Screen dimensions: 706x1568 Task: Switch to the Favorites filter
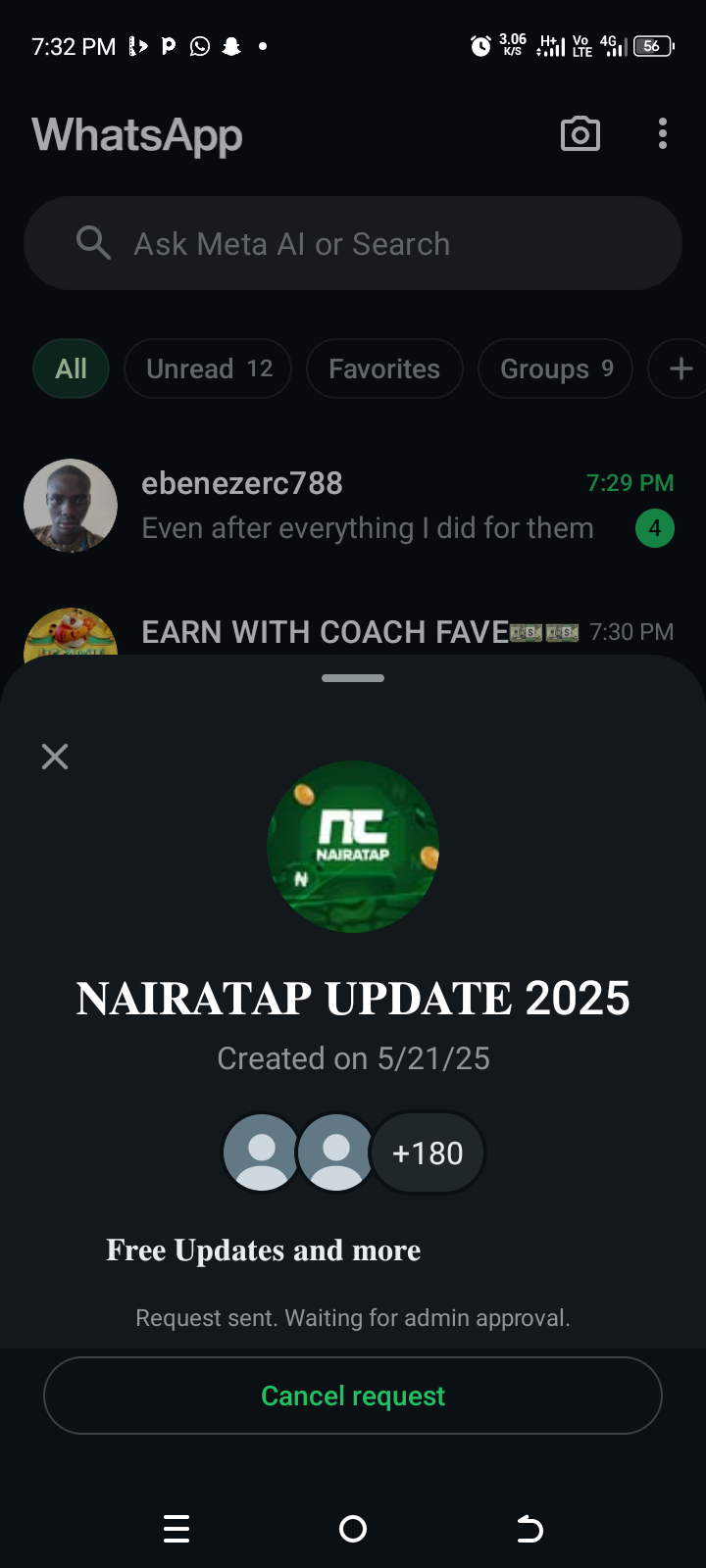pyautogui.click(x=384, y=369)
